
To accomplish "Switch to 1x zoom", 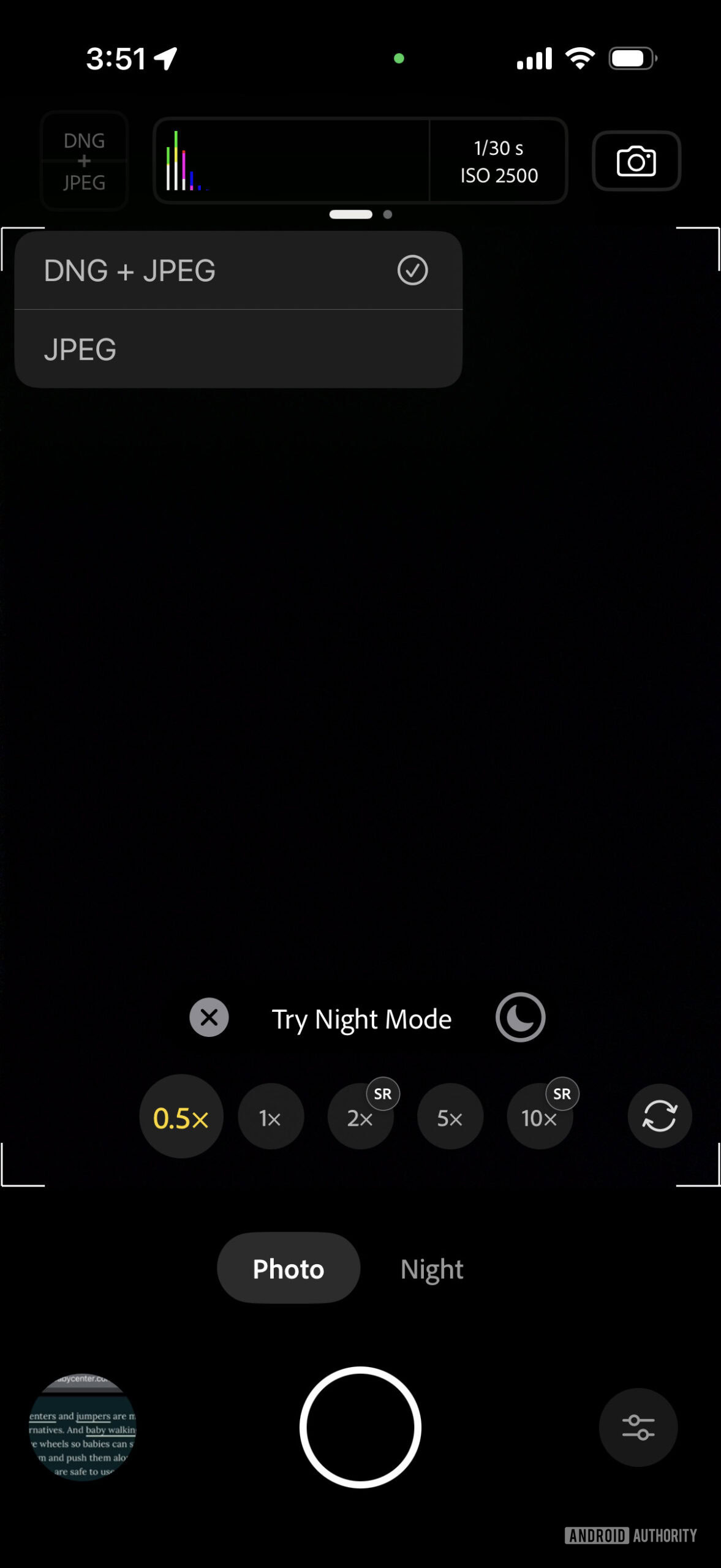I will pos(270,1117).
